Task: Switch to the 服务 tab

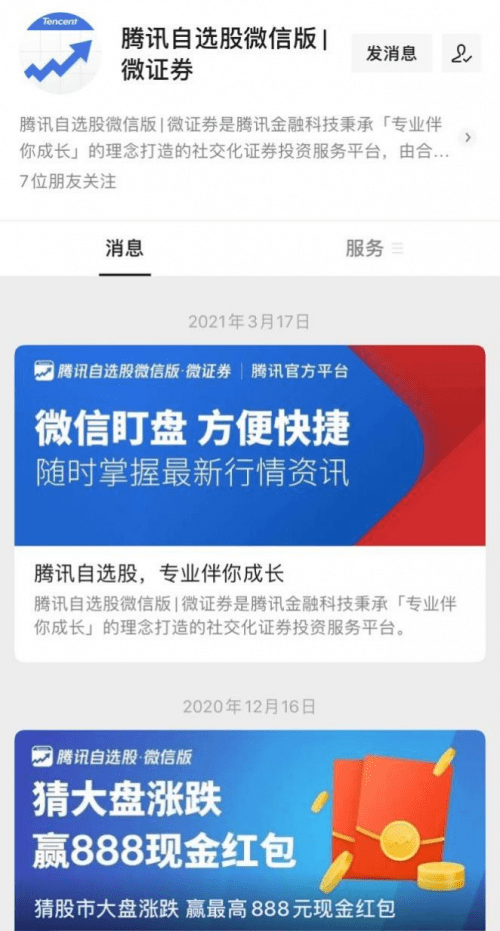Action: pyautogui.click(x=374, y=249)
